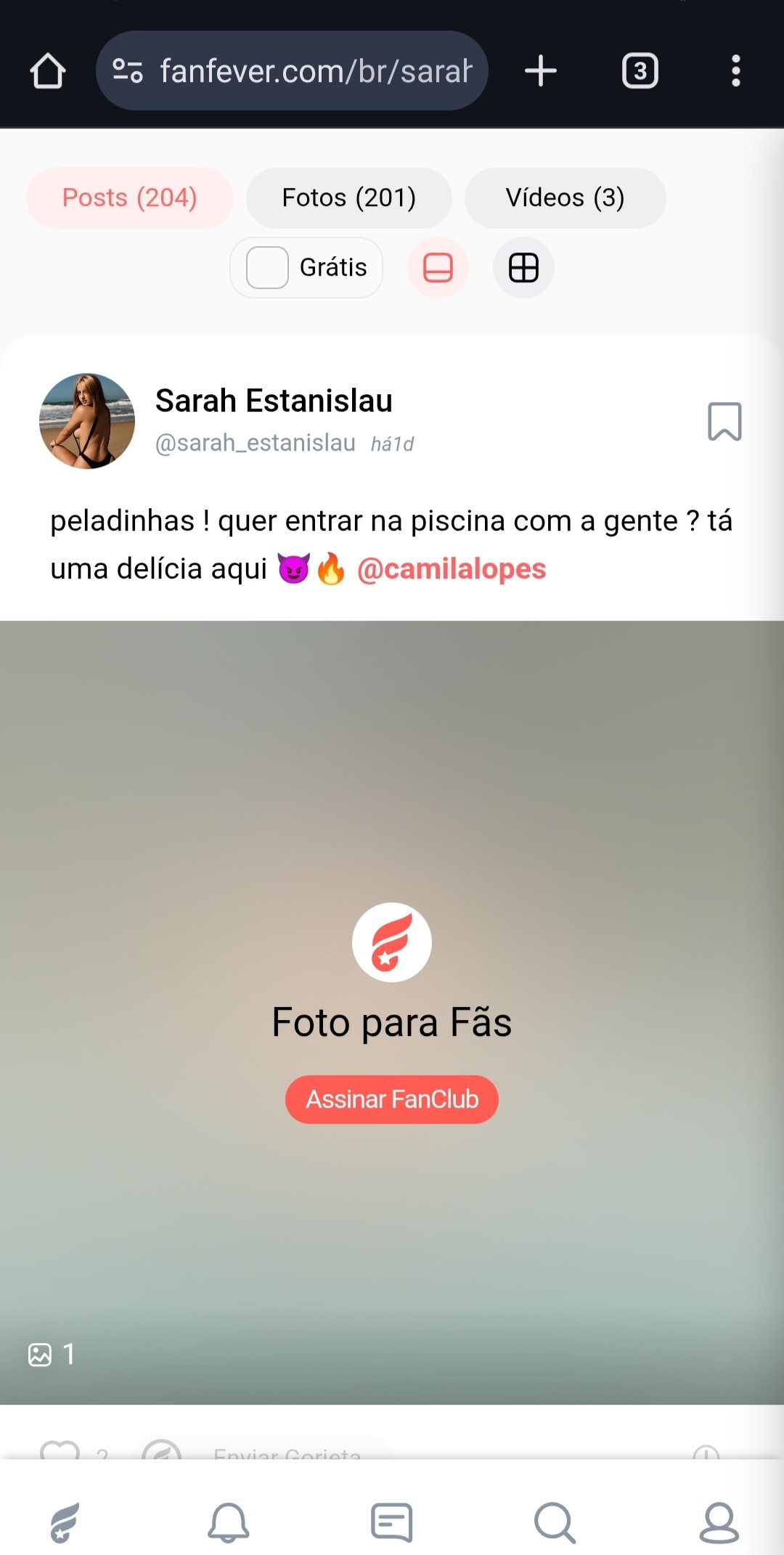Open the search tab
784x1555 pixels.
[555, 1522]
